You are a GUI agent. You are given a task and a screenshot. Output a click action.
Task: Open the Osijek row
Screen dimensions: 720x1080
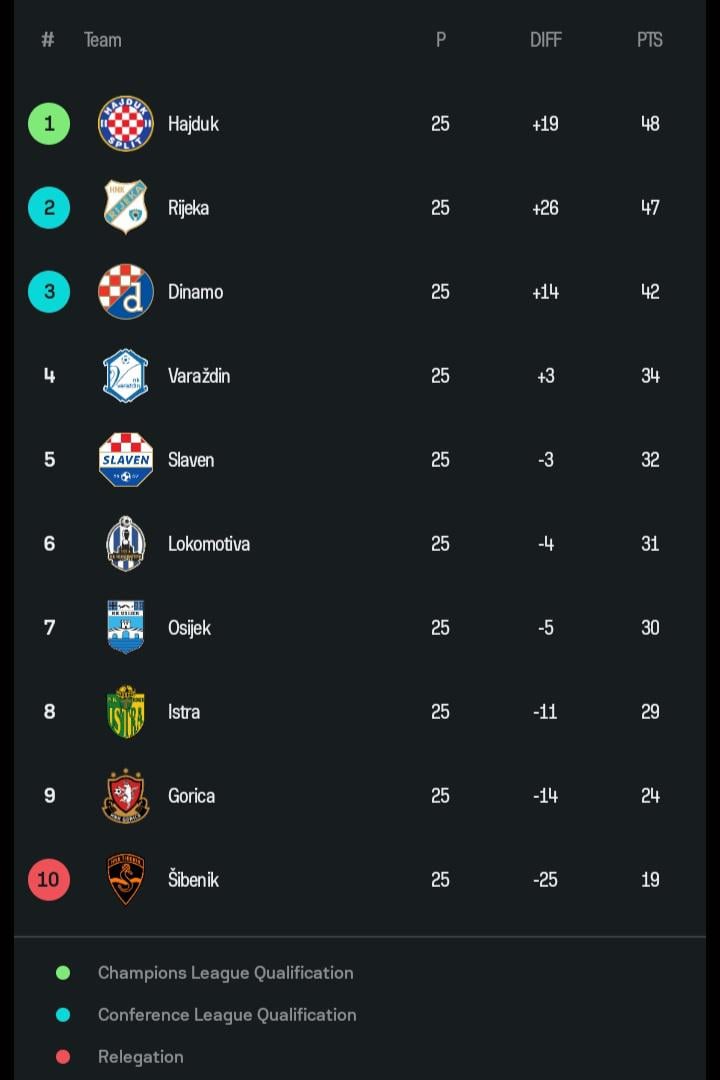pyautogui.click(x=360, y=628)
